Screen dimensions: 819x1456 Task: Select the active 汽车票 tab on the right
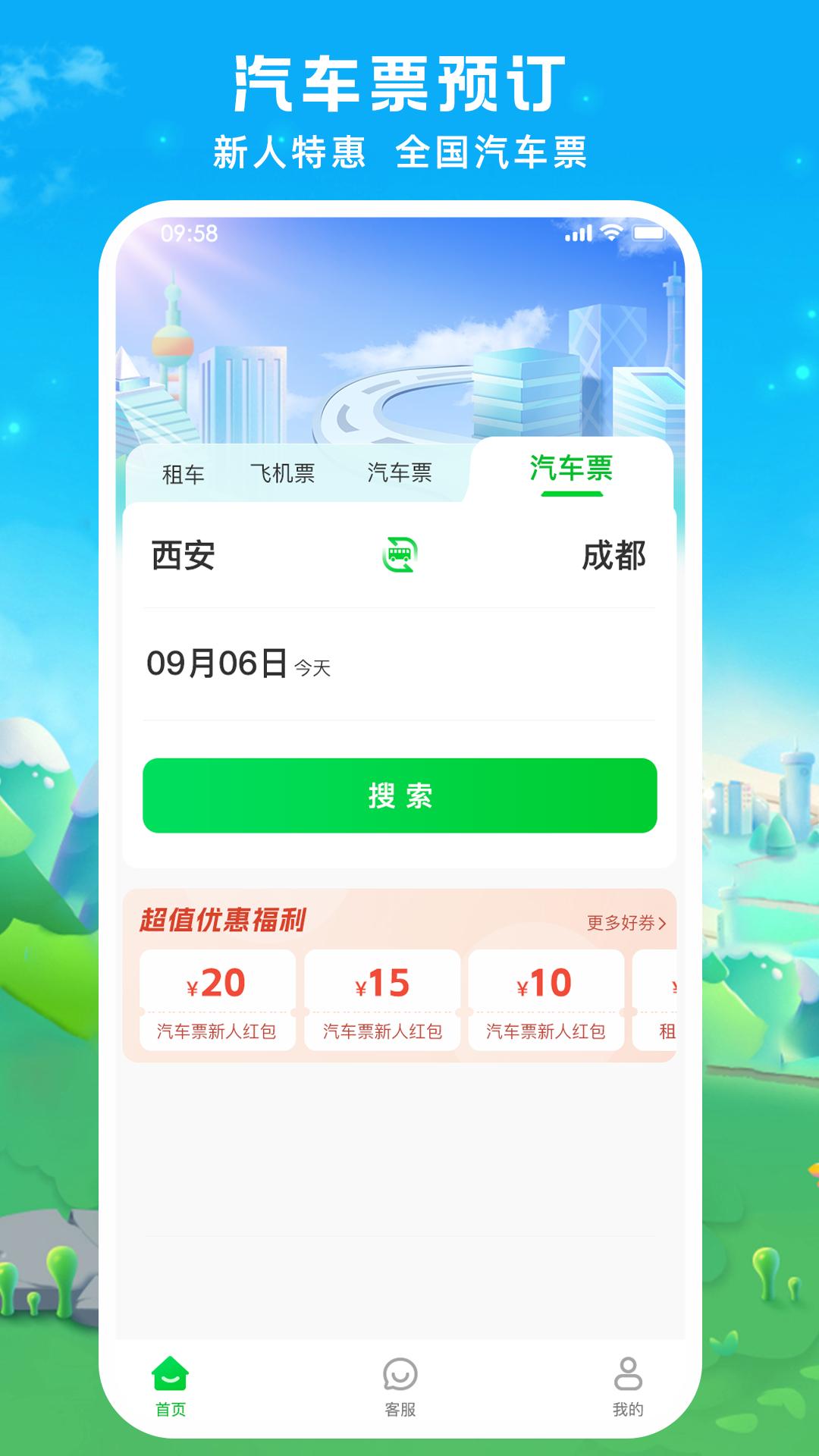[574, 470]
